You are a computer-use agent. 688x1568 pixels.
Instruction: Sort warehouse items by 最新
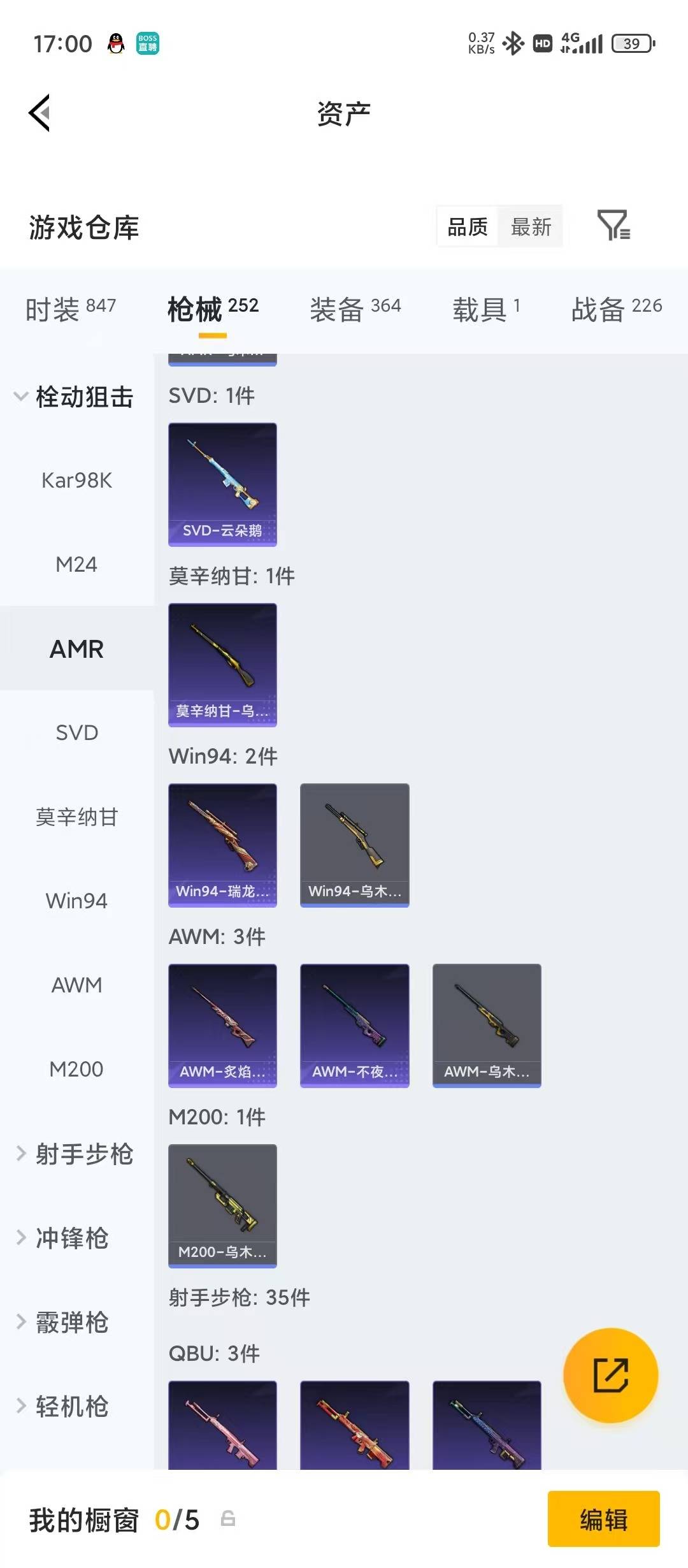pos(531,227)
